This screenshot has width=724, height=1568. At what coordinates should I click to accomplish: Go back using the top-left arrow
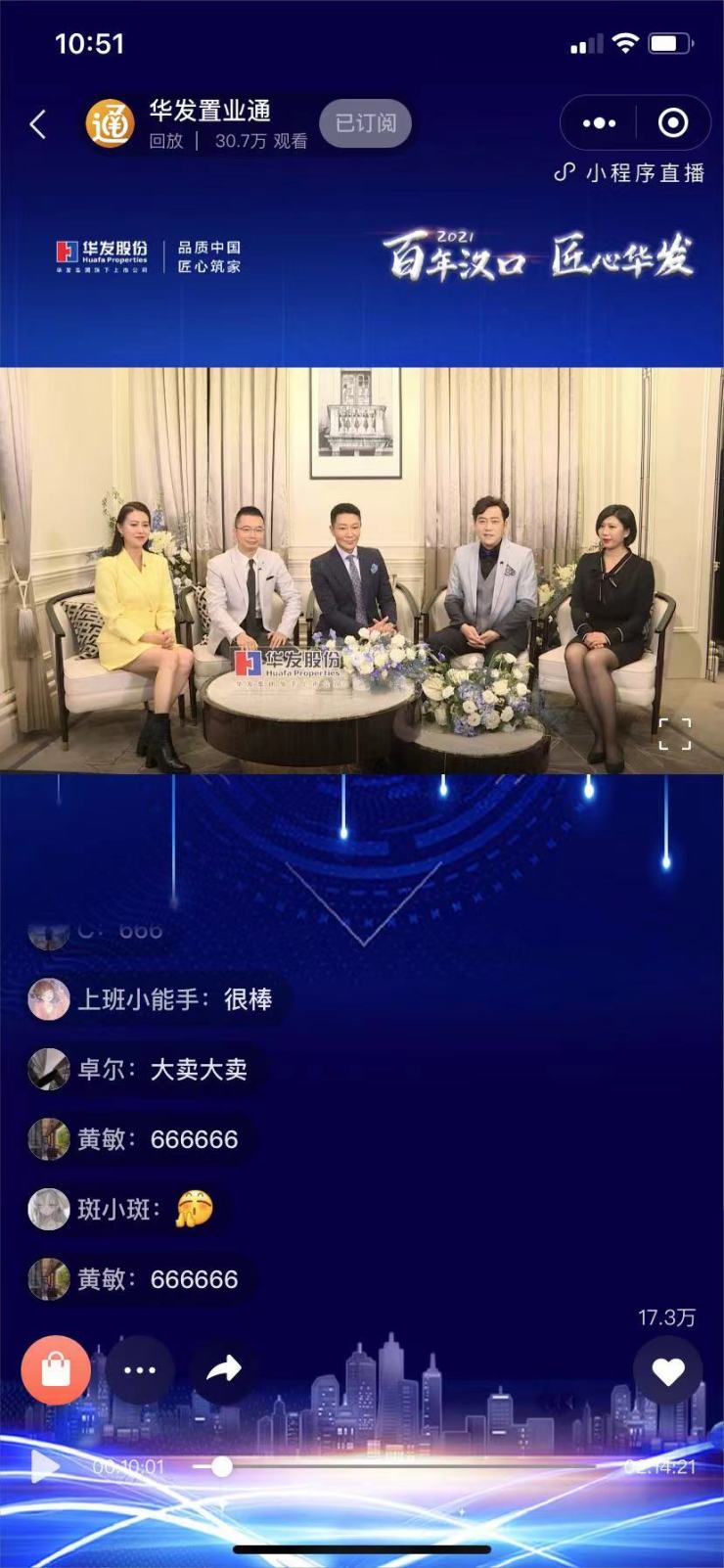pyautogui.click(x=38, y=124)
